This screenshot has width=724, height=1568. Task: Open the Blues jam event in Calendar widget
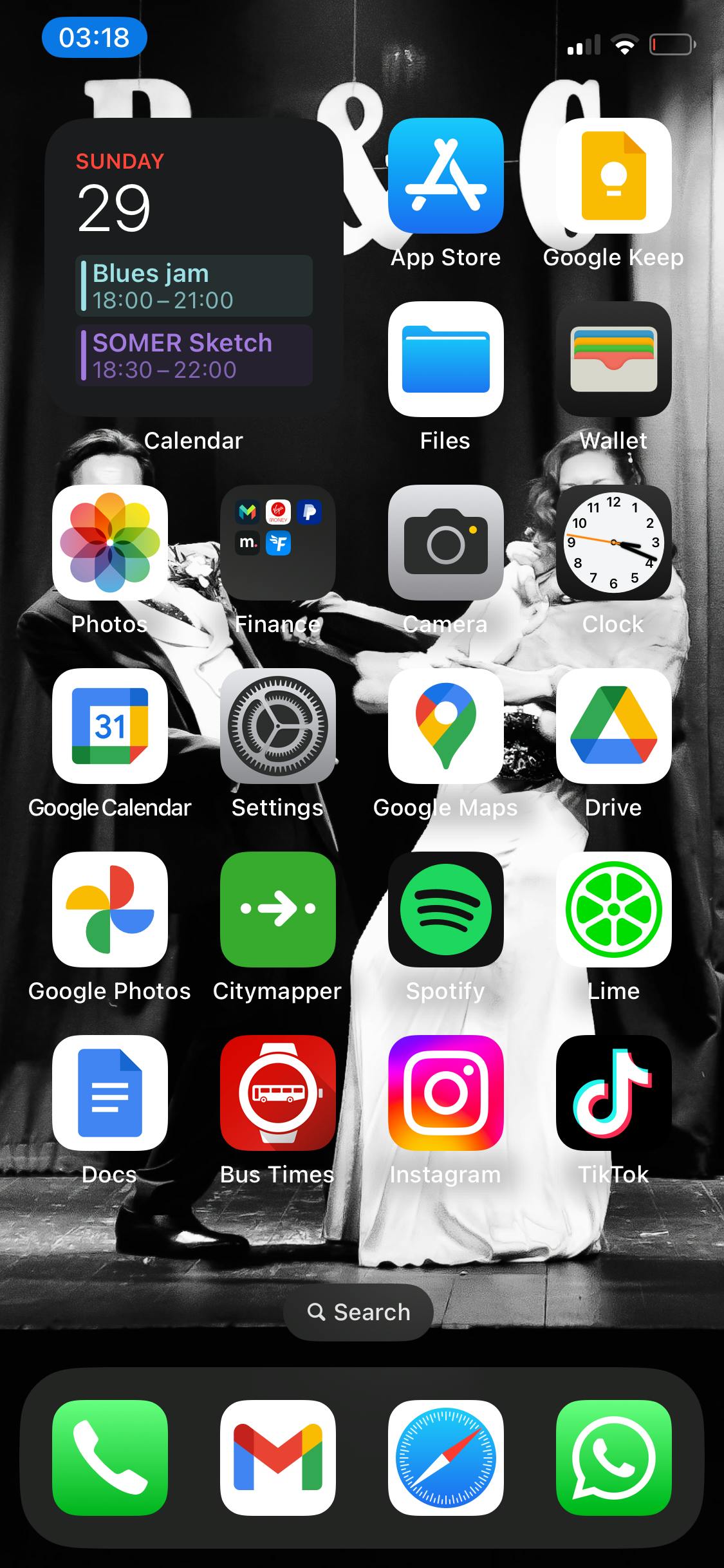pyautogui.click(x=194, y=286)
